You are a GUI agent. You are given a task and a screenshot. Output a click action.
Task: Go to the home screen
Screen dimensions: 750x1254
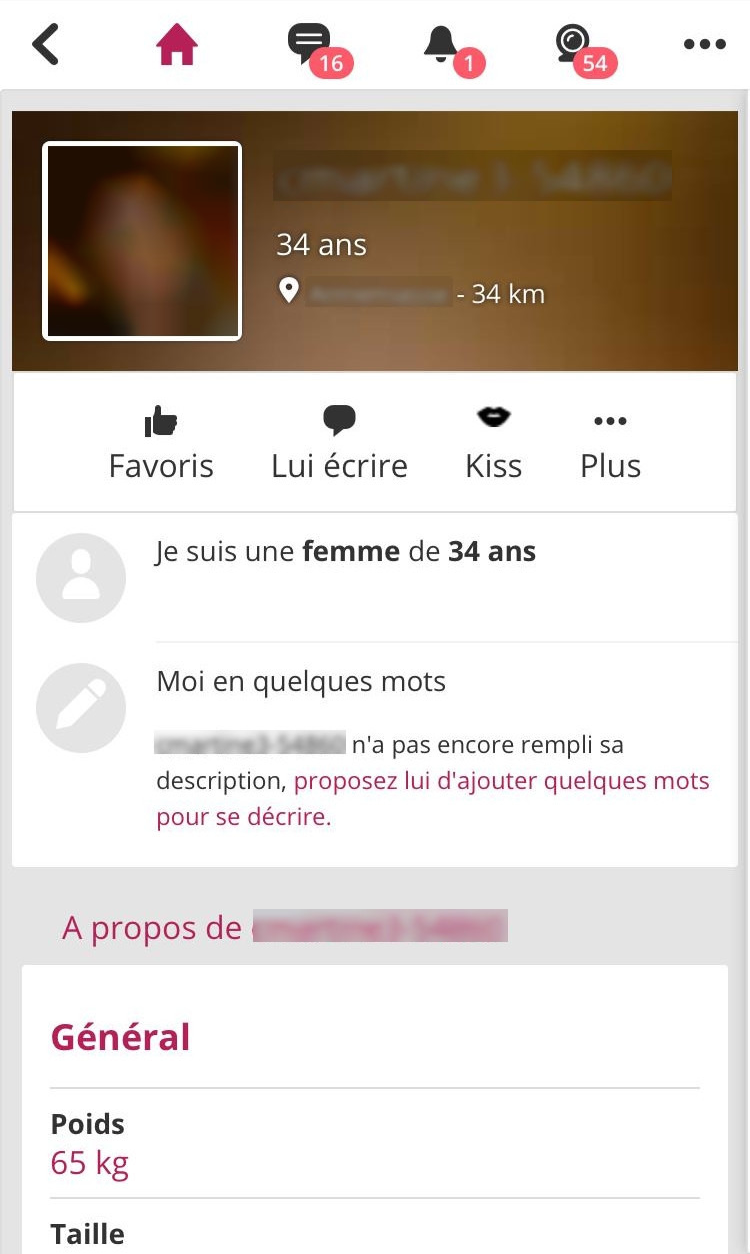177,44
